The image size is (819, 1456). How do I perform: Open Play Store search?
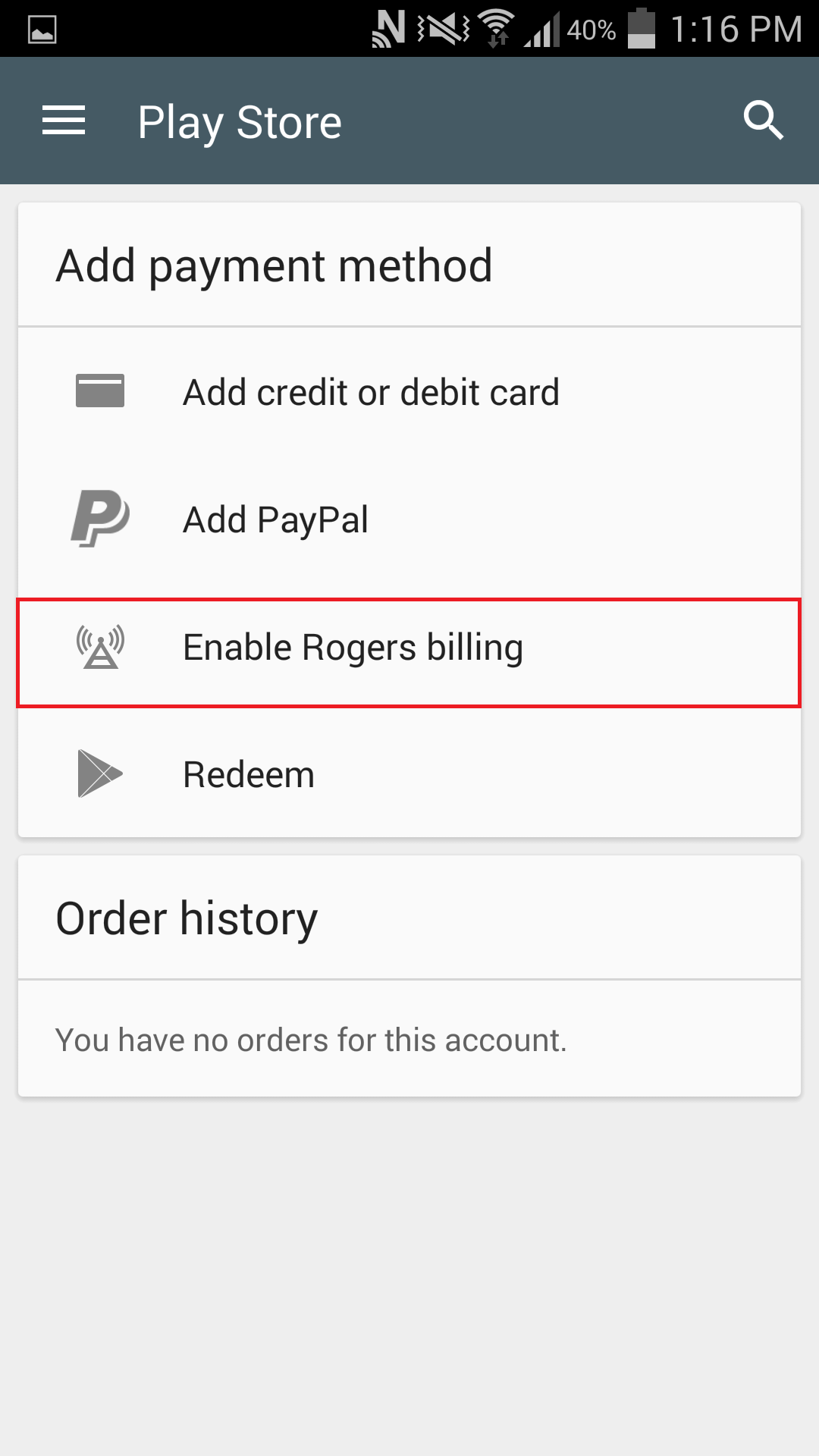pyautogui.click(x=762, y=121)
